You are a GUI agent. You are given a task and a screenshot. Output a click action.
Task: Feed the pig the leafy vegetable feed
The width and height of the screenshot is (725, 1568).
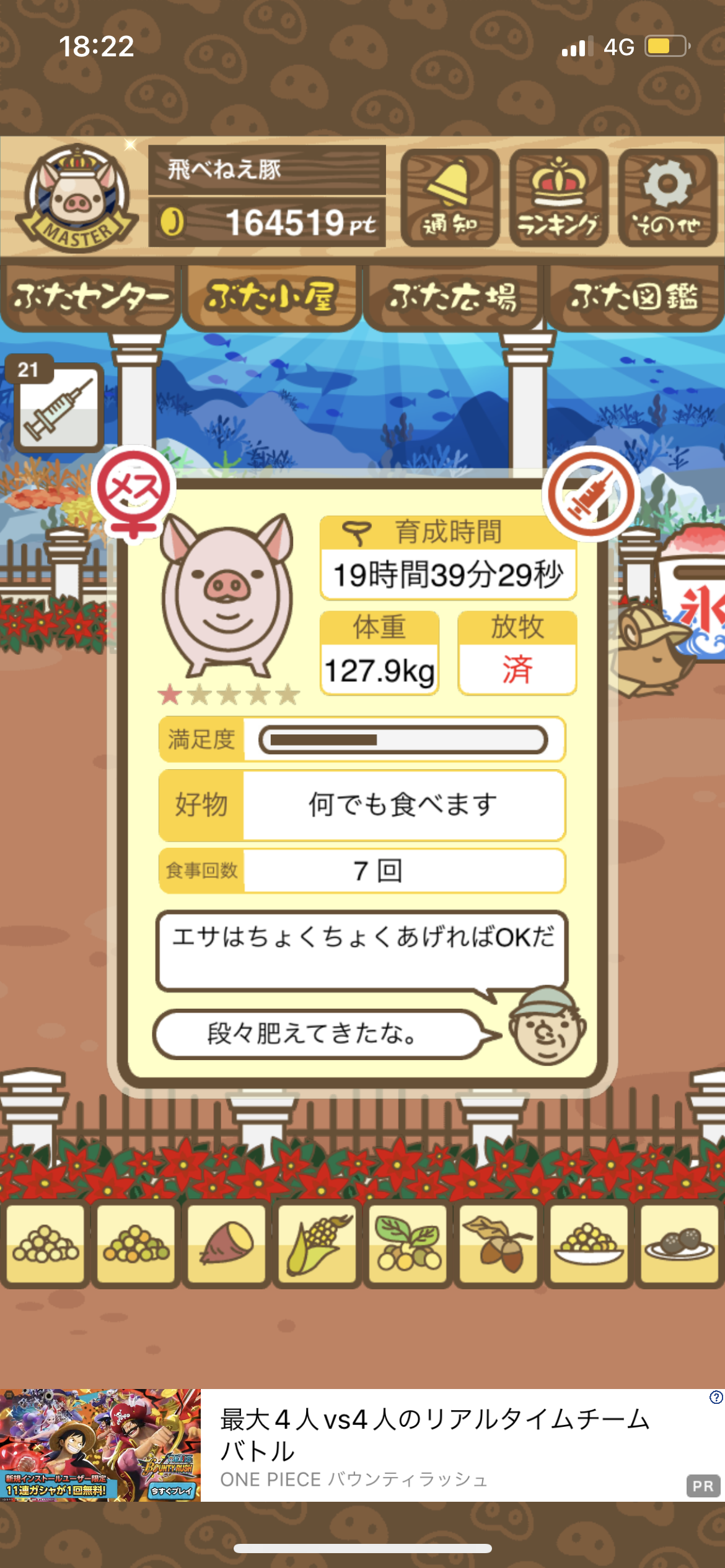pos(408,1244)
